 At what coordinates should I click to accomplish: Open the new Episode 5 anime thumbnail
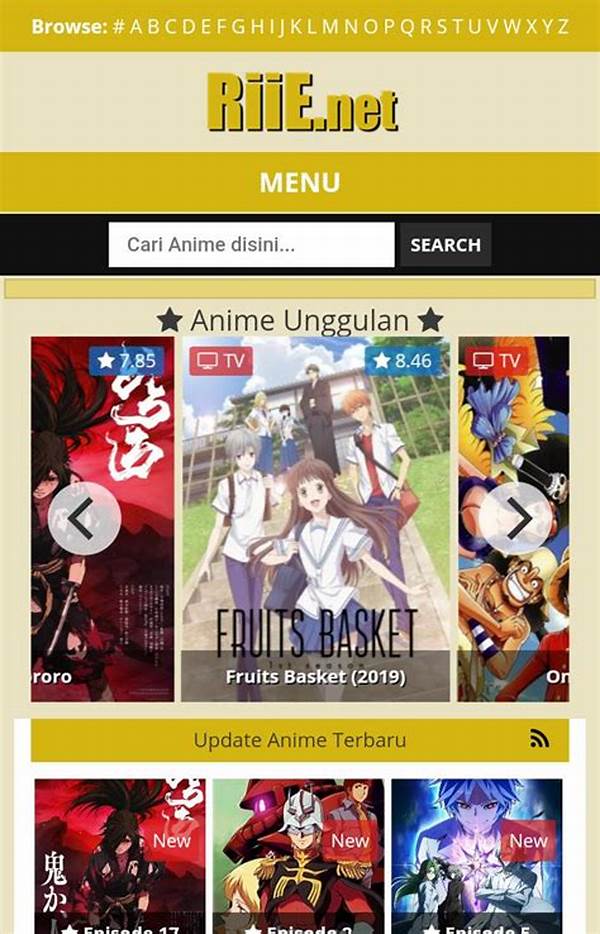point(475,855)
